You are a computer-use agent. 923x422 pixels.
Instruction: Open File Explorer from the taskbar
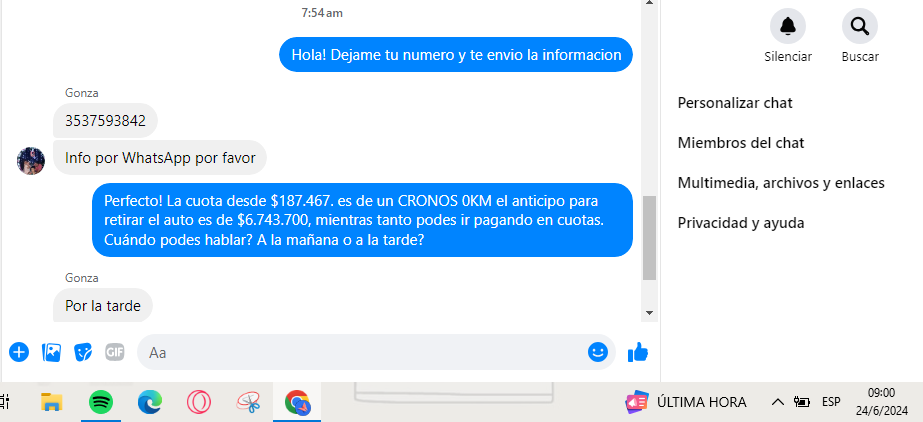[x=52, y=402]
